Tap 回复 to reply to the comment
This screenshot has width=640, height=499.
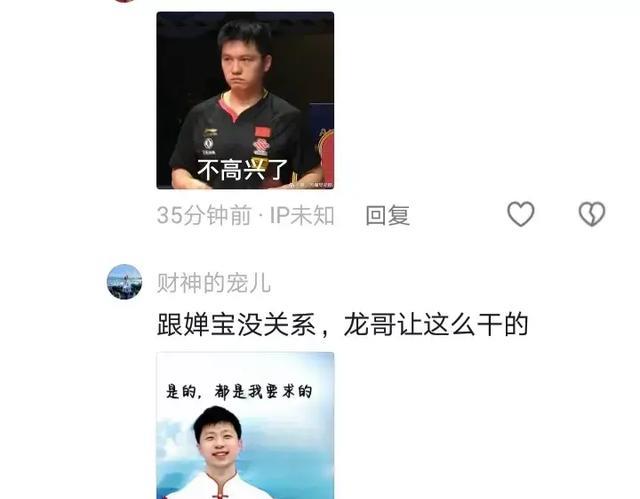tap(387, 215)
